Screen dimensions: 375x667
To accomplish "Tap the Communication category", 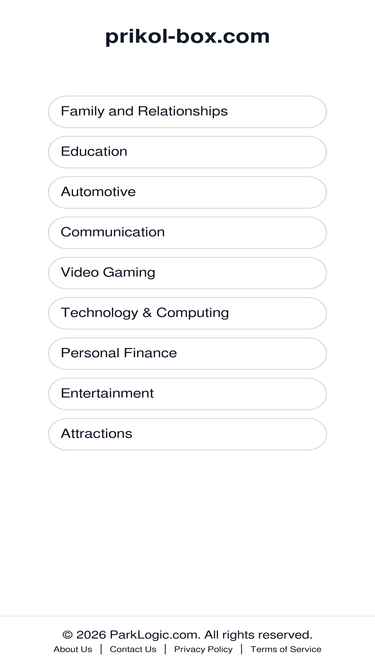I will [x=187, y=233].
